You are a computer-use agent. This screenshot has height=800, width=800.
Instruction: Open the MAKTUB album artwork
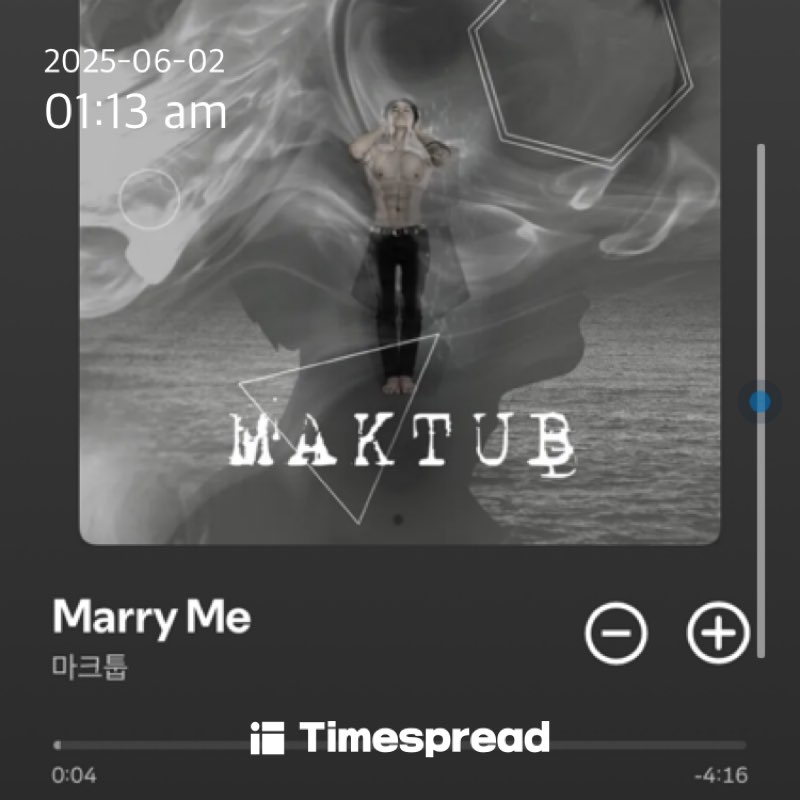coord(400,270)
